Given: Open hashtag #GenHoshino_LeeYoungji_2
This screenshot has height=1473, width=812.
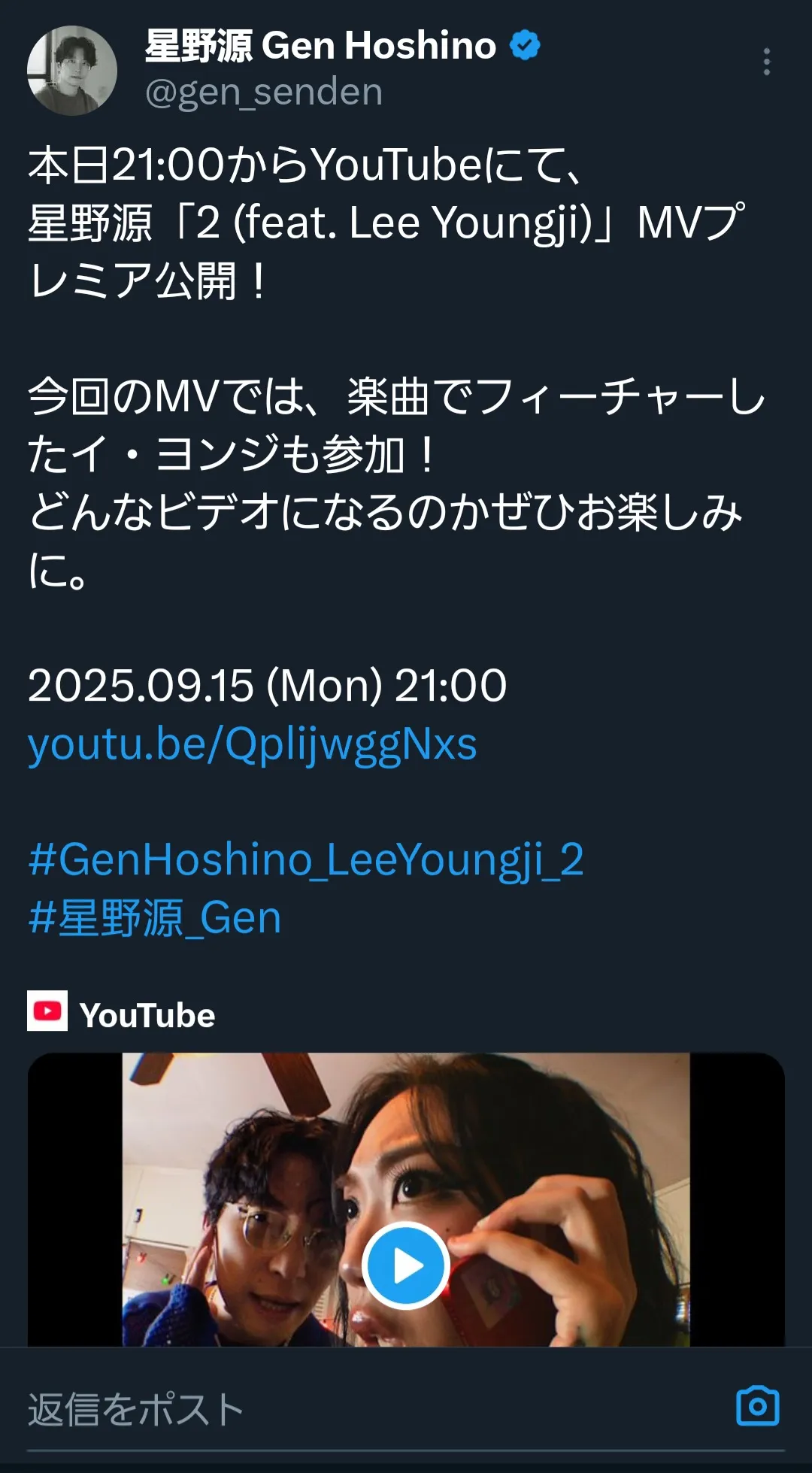Looking at the screenshot, I should (x=306, y=859).
